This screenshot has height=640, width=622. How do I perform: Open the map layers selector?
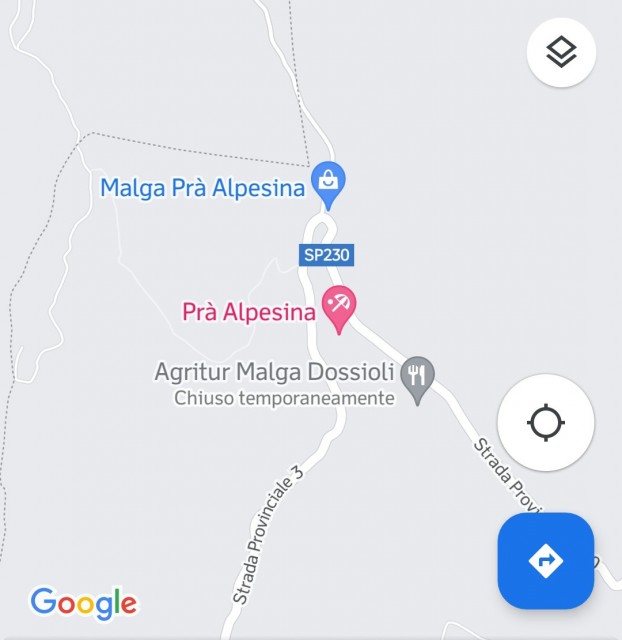point(562,52)
